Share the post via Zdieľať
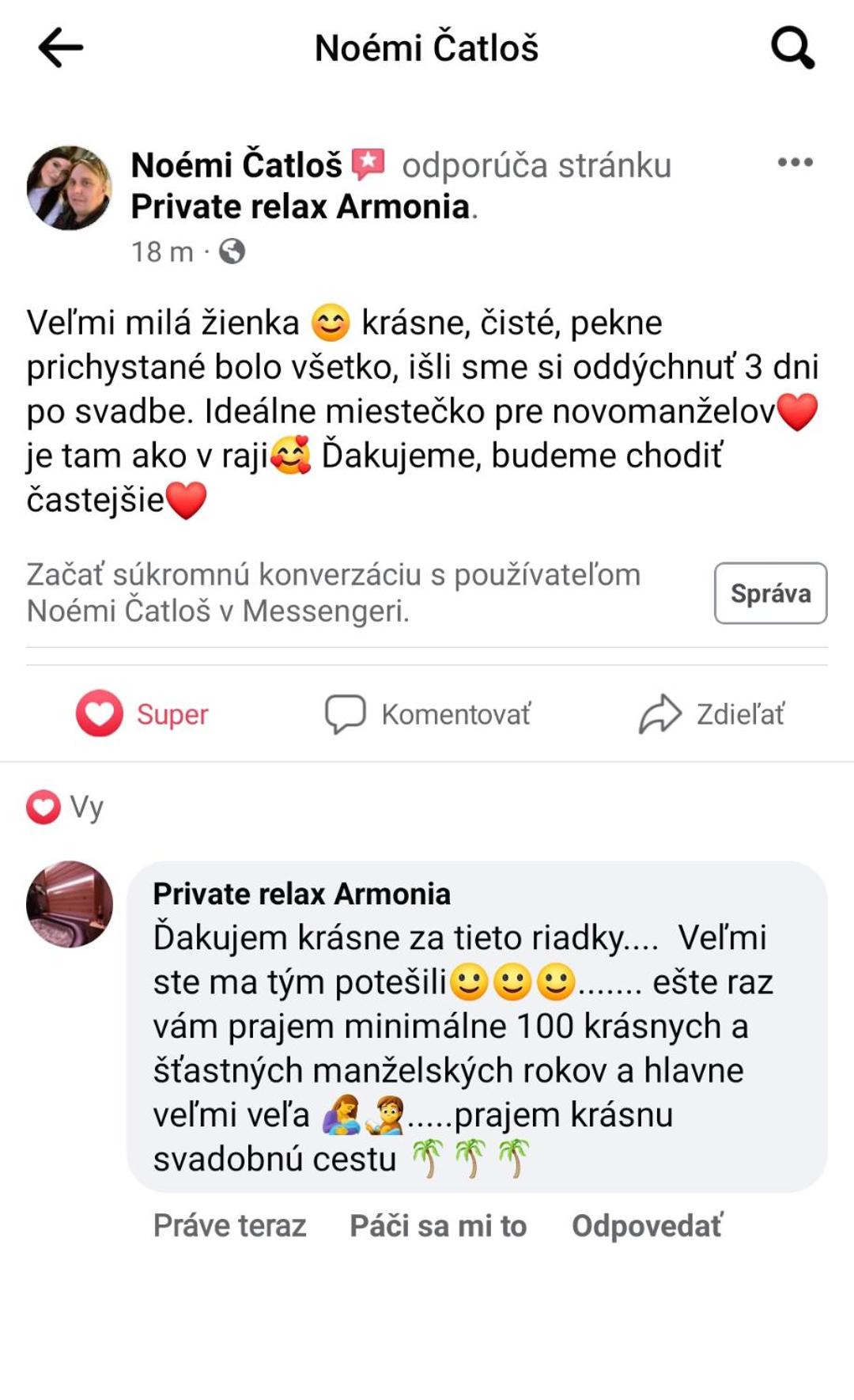 [x=712, y=713]
